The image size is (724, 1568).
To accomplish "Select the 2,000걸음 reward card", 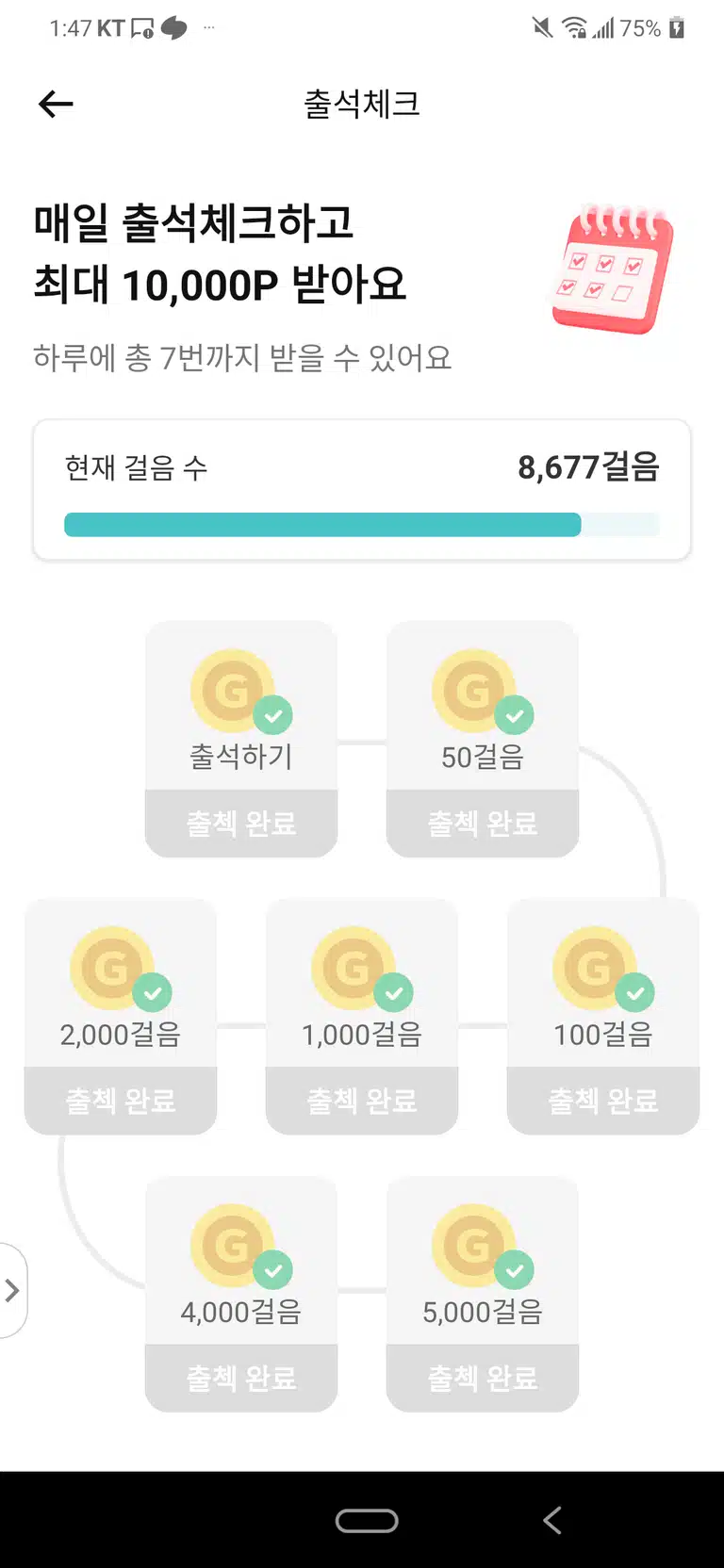I will pos(121,1016).
